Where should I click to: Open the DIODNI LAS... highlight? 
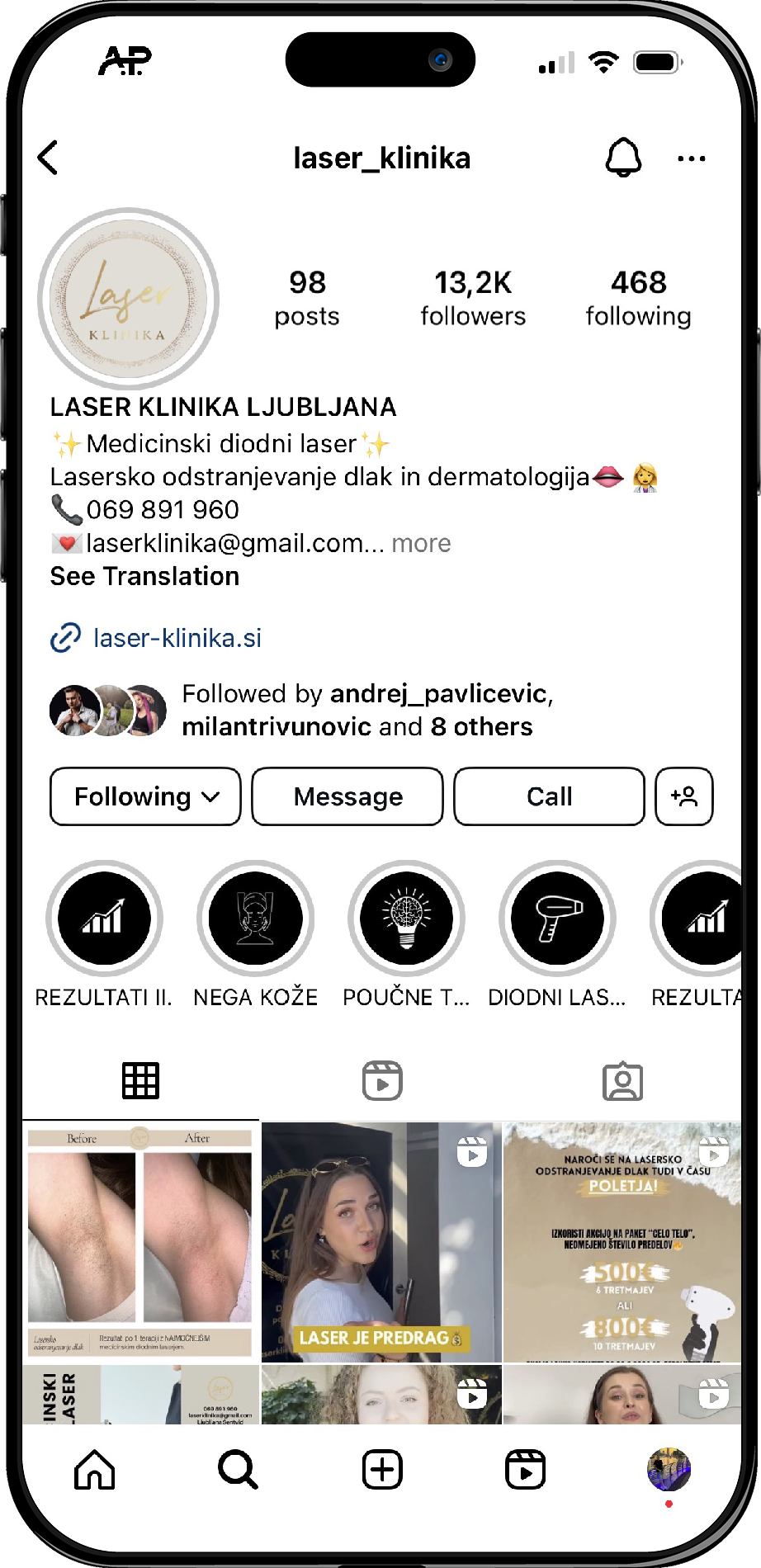557,919
